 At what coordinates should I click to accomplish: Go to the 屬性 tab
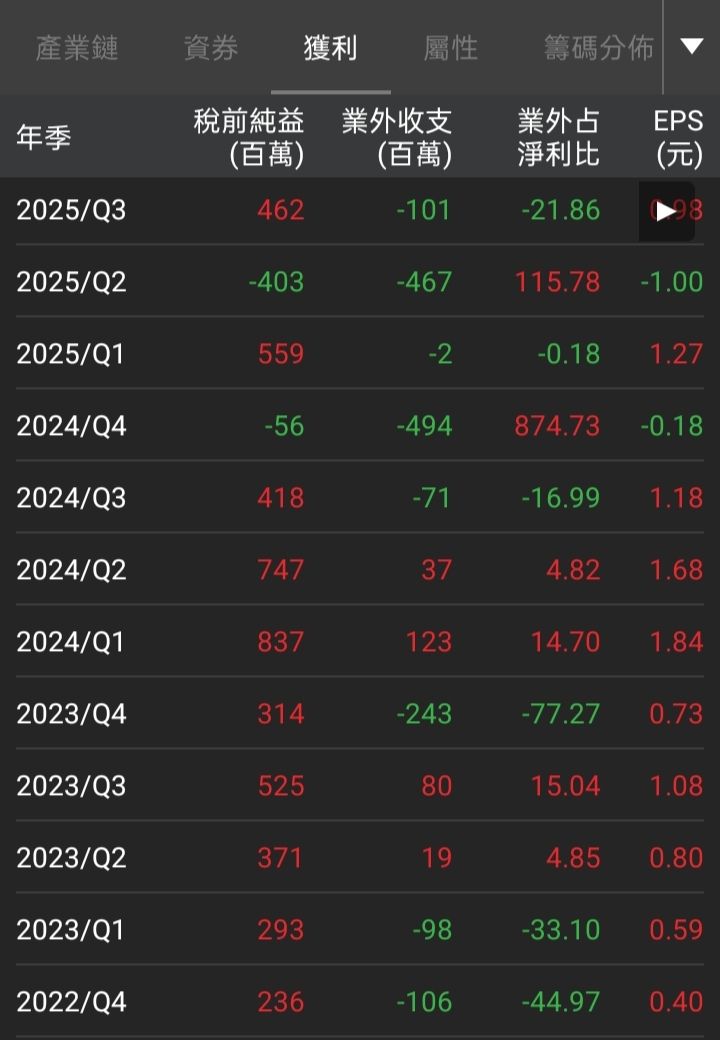point(451,47)
